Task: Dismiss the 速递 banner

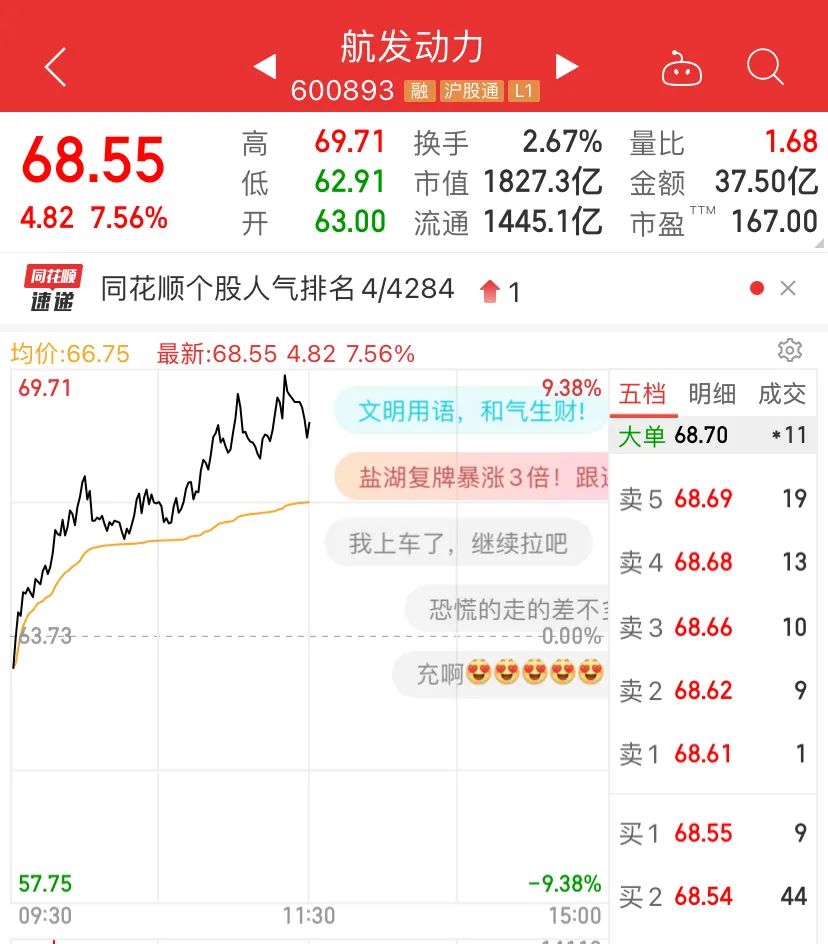Action: click(x=788, y=289)
